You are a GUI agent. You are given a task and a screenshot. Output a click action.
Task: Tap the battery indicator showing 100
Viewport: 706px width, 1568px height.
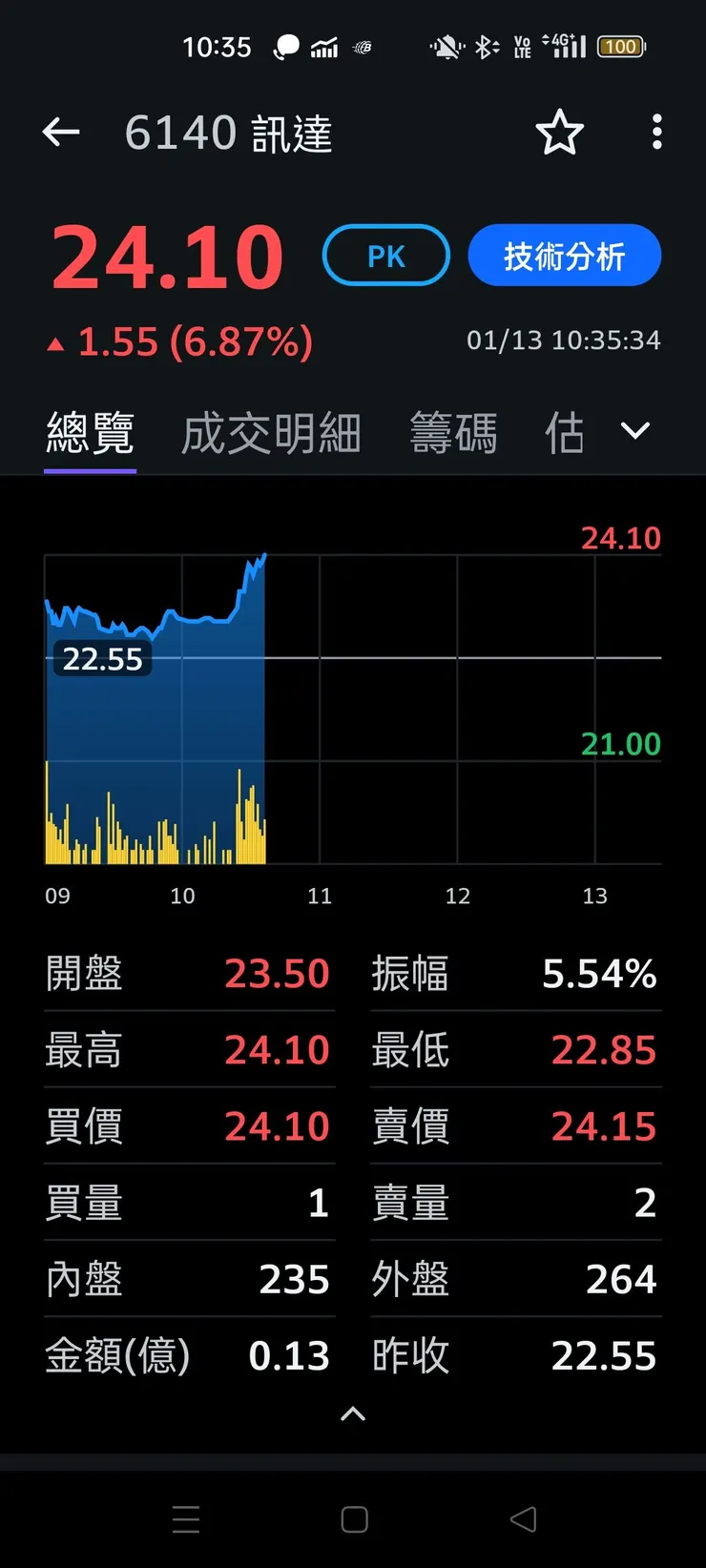[x=619, y=47]
